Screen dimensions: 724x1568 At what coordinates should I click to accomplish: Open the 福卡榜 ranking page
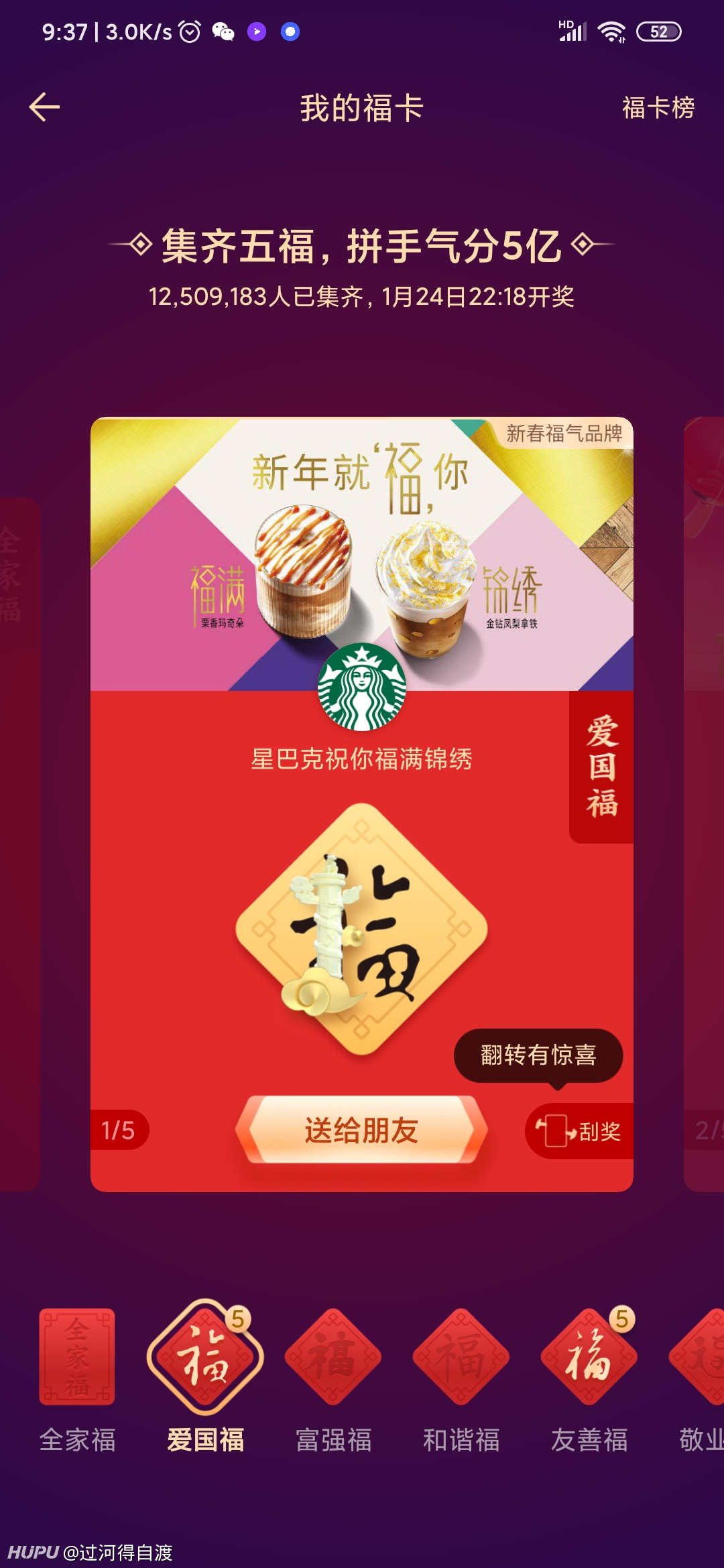[658, 108]
